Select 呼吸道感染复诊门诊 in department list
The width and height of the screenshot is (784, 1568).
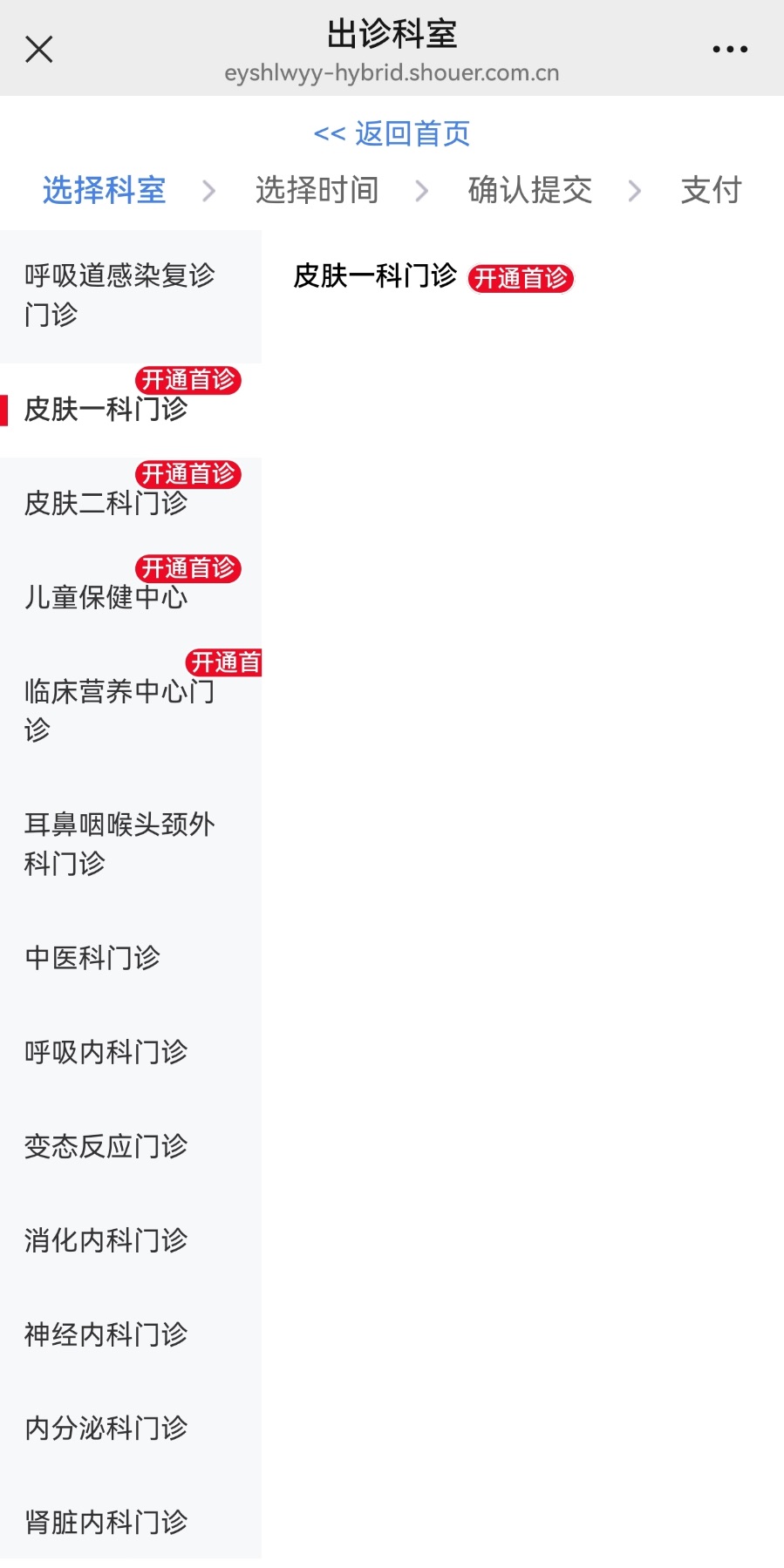click(x=120, y=295)
